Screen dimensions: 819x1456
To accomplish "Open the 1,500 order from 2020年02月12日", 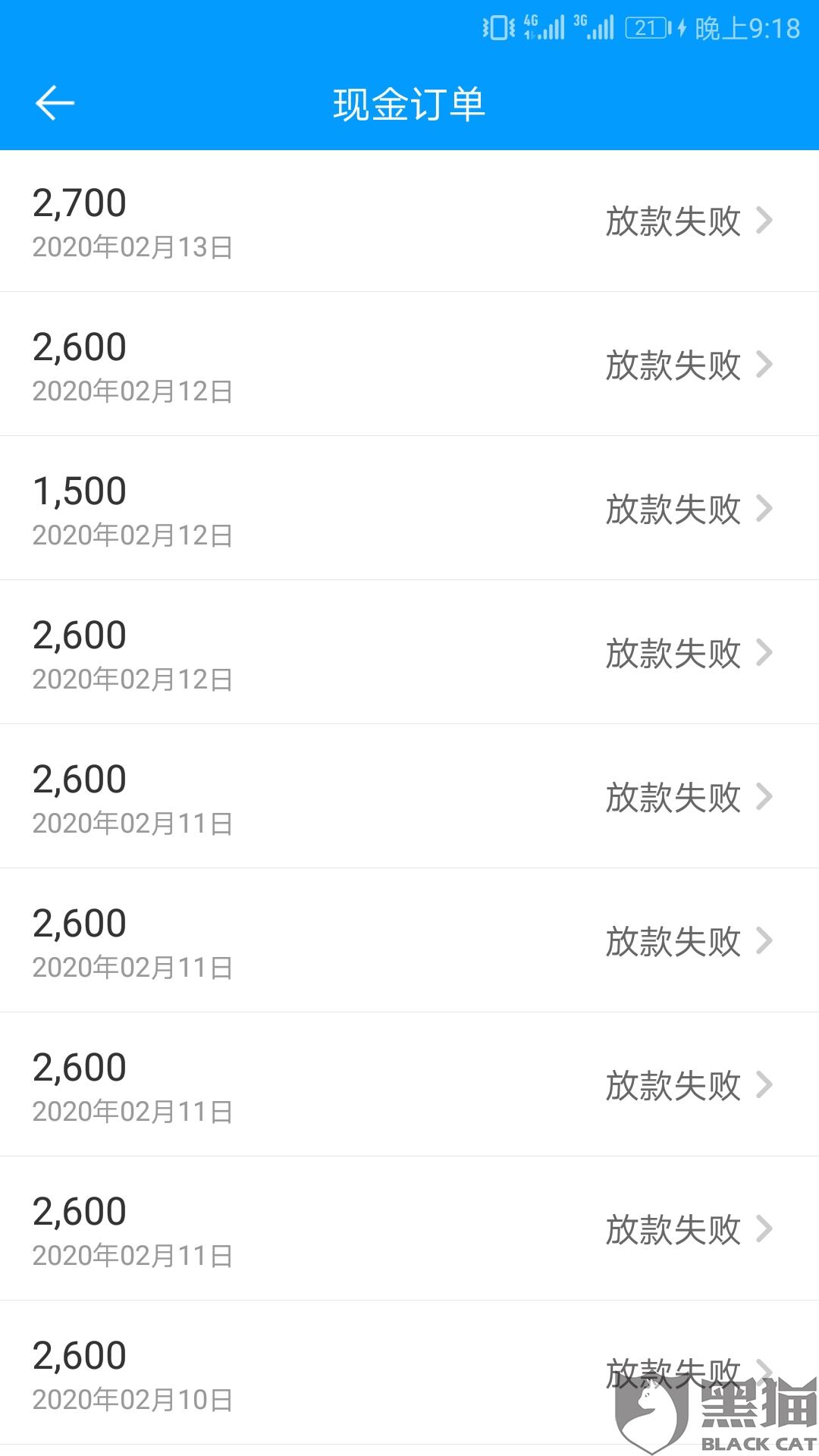I will 409,509.
